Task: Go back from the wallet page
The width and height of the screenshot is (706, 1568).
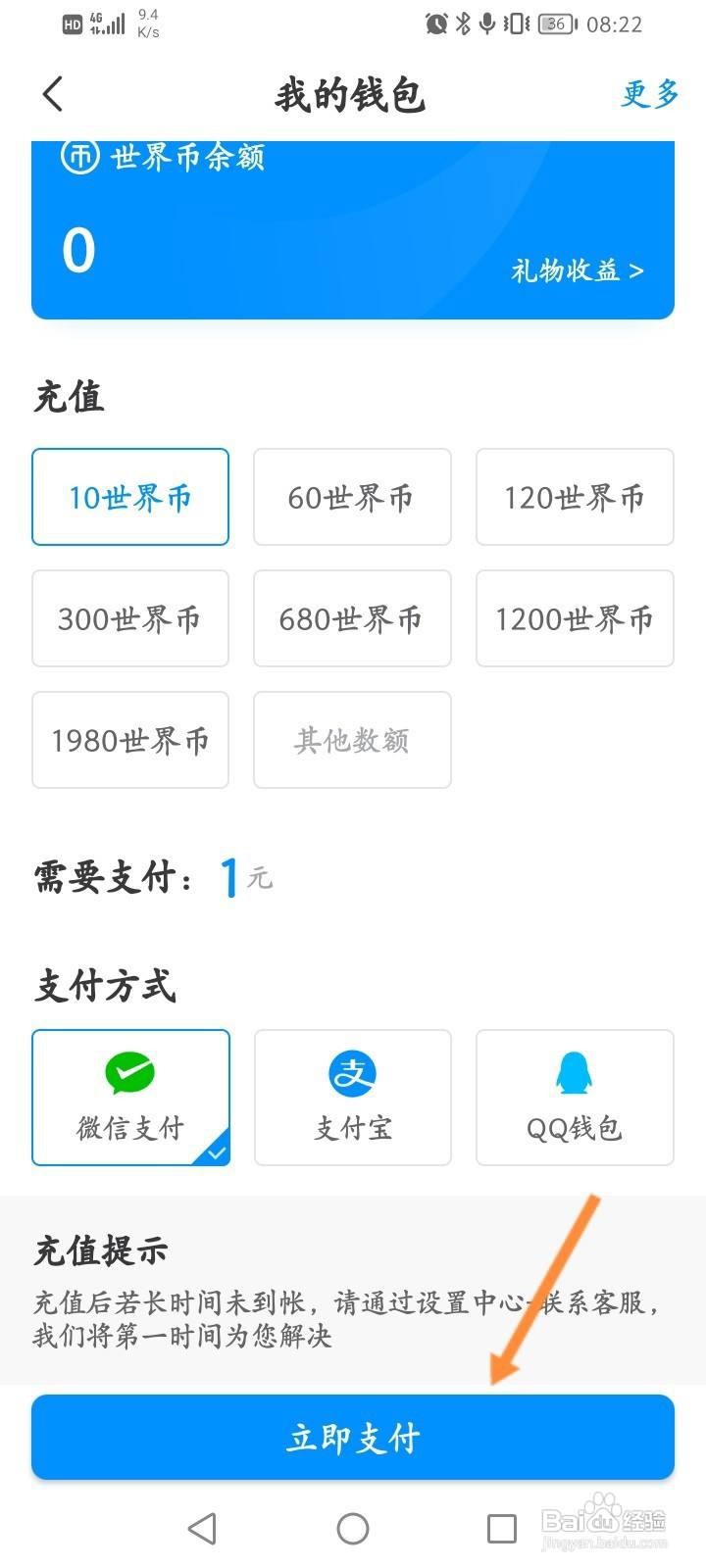Action: click(x=53, y=94)
